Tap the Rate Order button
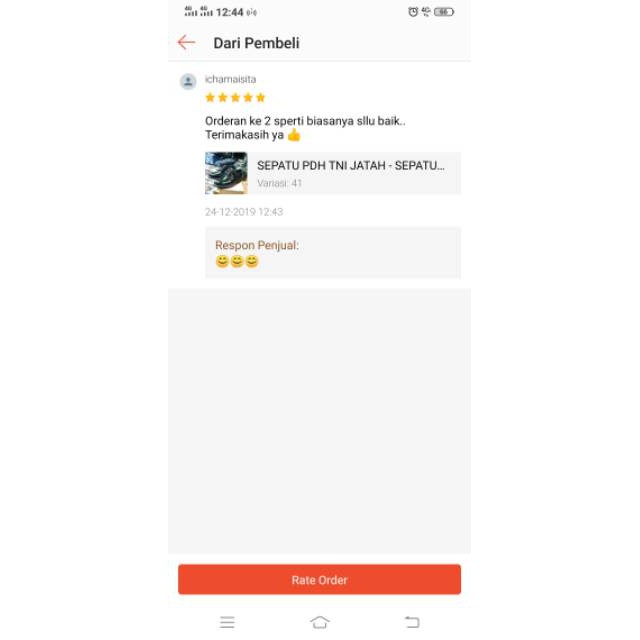The image size is (640, 640). click(x=319, y=579)
